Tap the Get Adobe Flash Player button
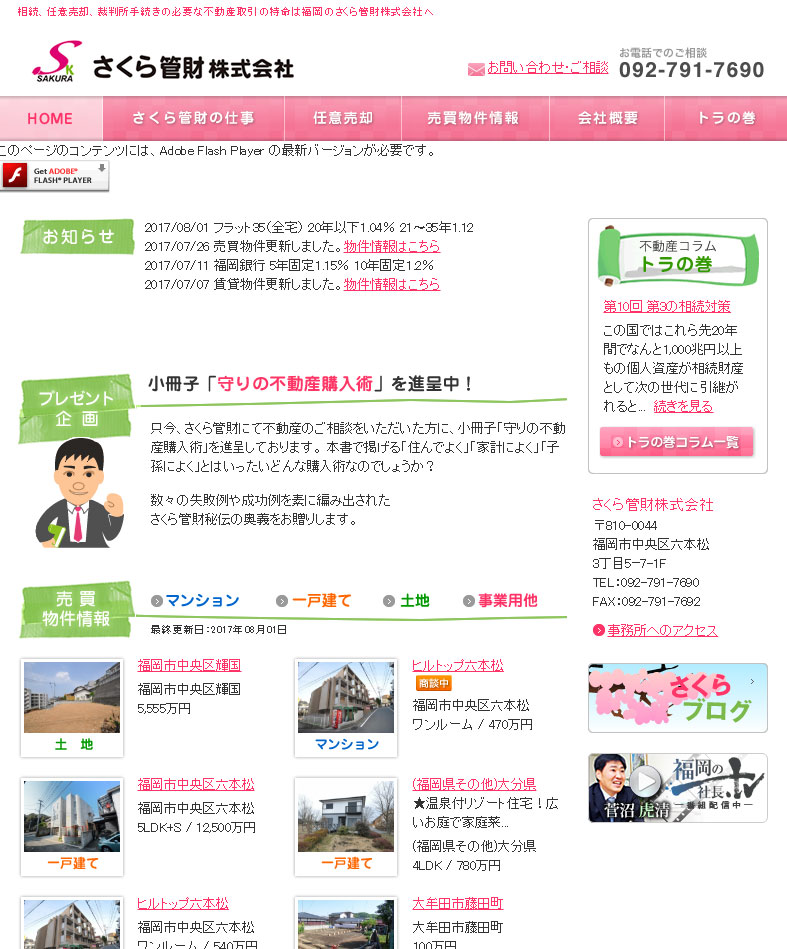 pyautogui.click(x=55, y=176)
